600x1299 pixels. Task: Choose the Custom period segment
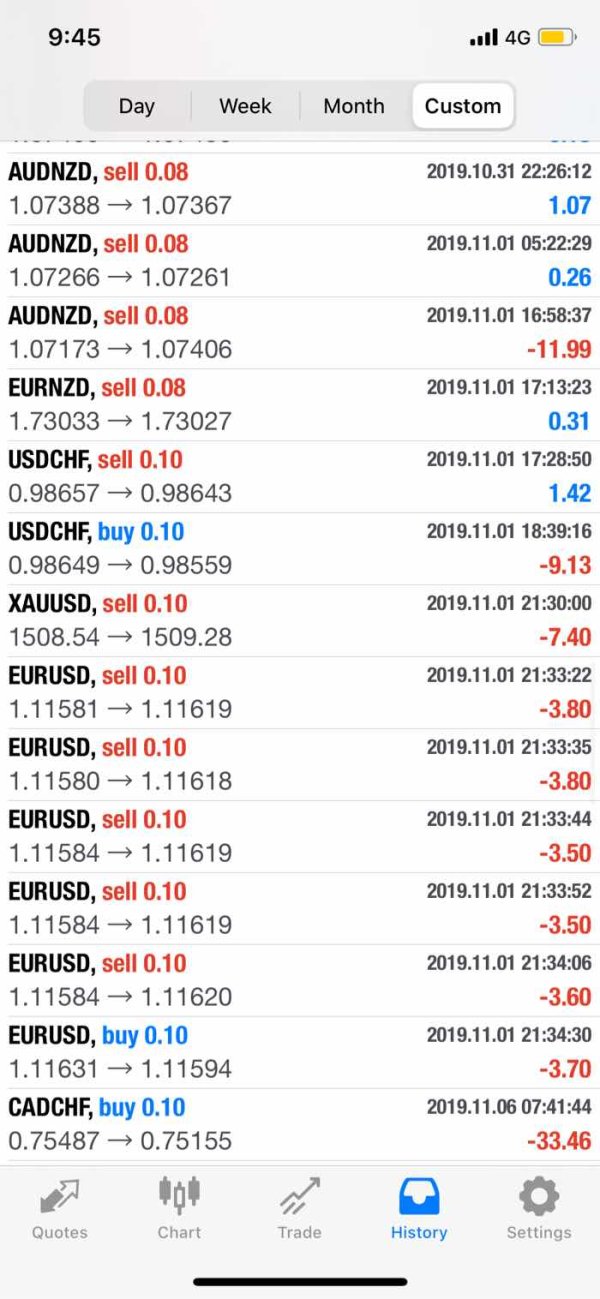[463, 106]
